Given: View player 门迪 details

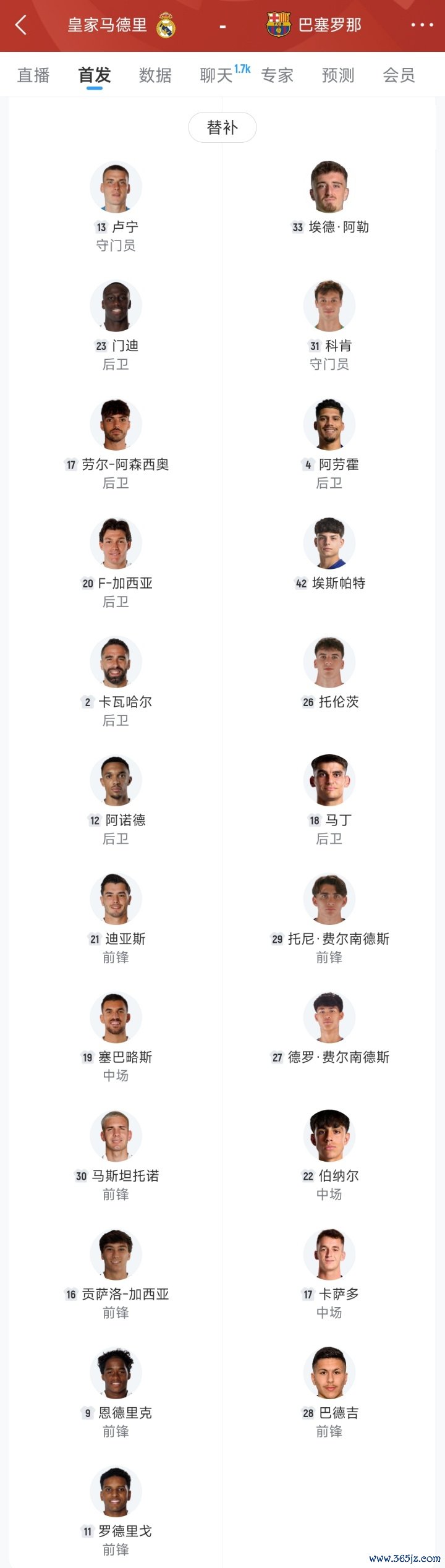Looking at the screenshot, I should (x=116, y=306).
